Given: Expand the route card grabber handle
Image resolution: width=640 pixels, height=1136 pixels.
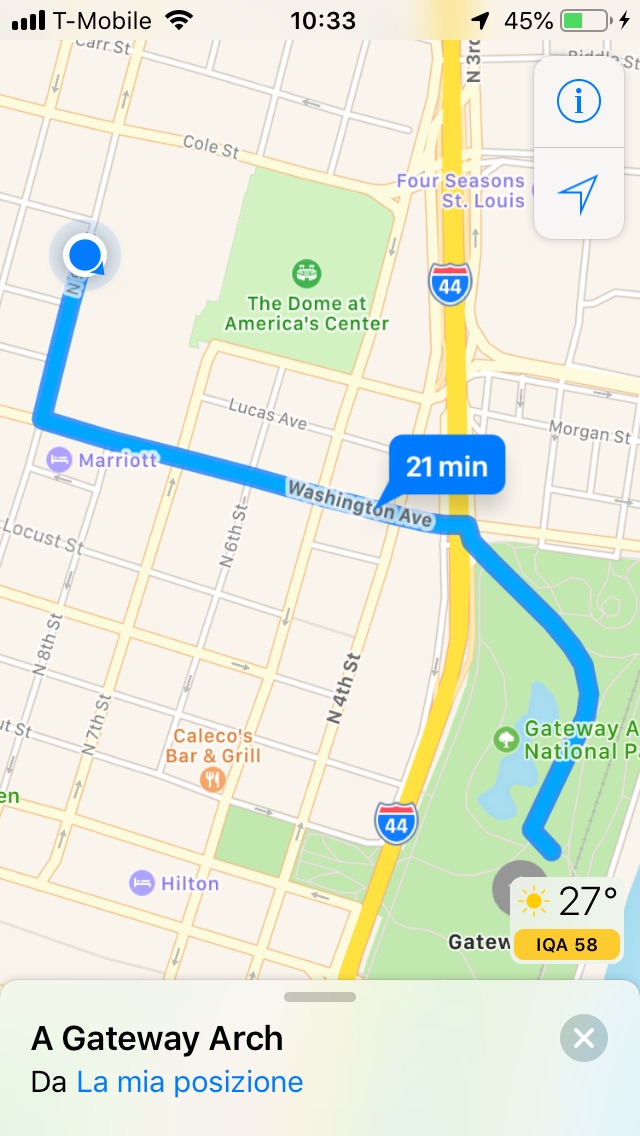Looking at the screenshot, I should coord(320,997).
